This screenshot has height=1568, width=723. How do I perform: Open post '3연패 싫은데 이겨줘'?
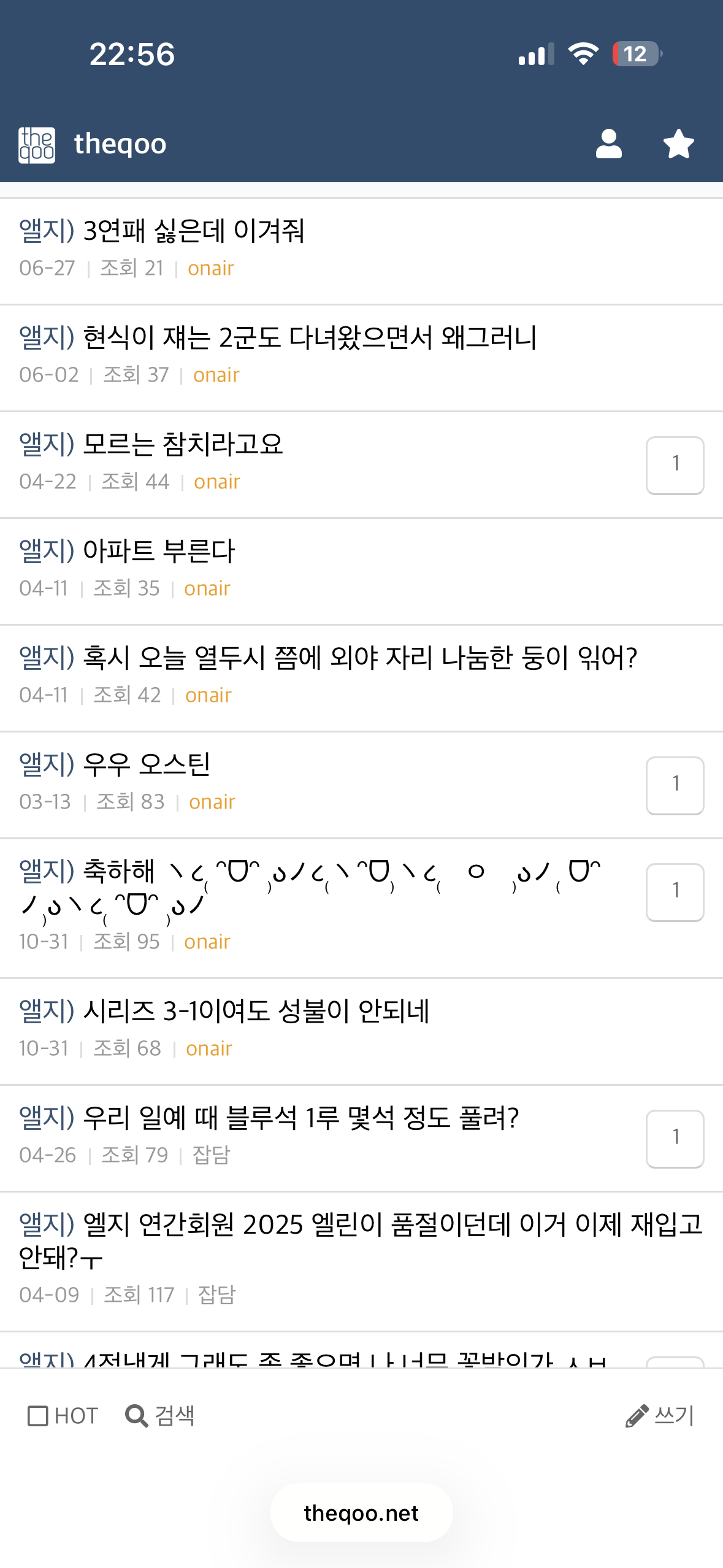pyautogui.click(x=193, y=231)
